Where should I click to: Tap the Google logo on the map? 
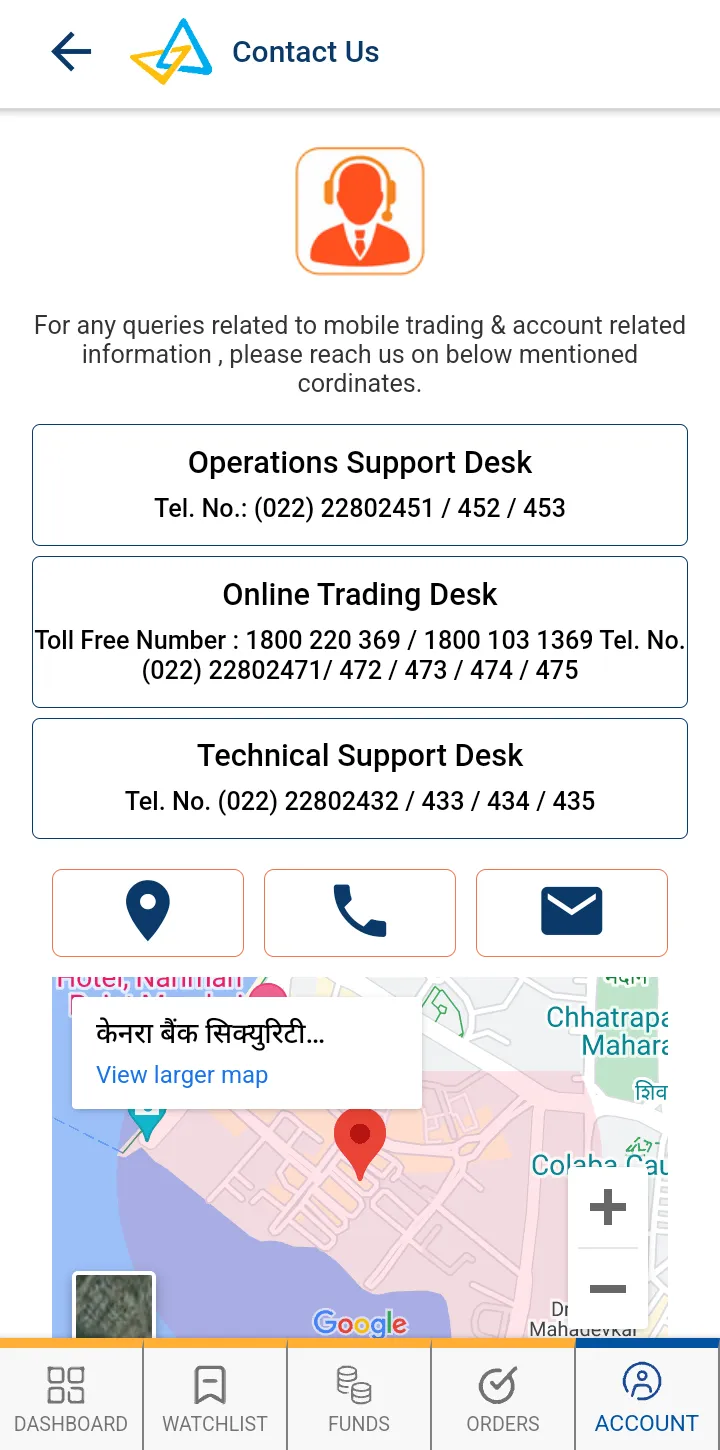click(360, 1322)
